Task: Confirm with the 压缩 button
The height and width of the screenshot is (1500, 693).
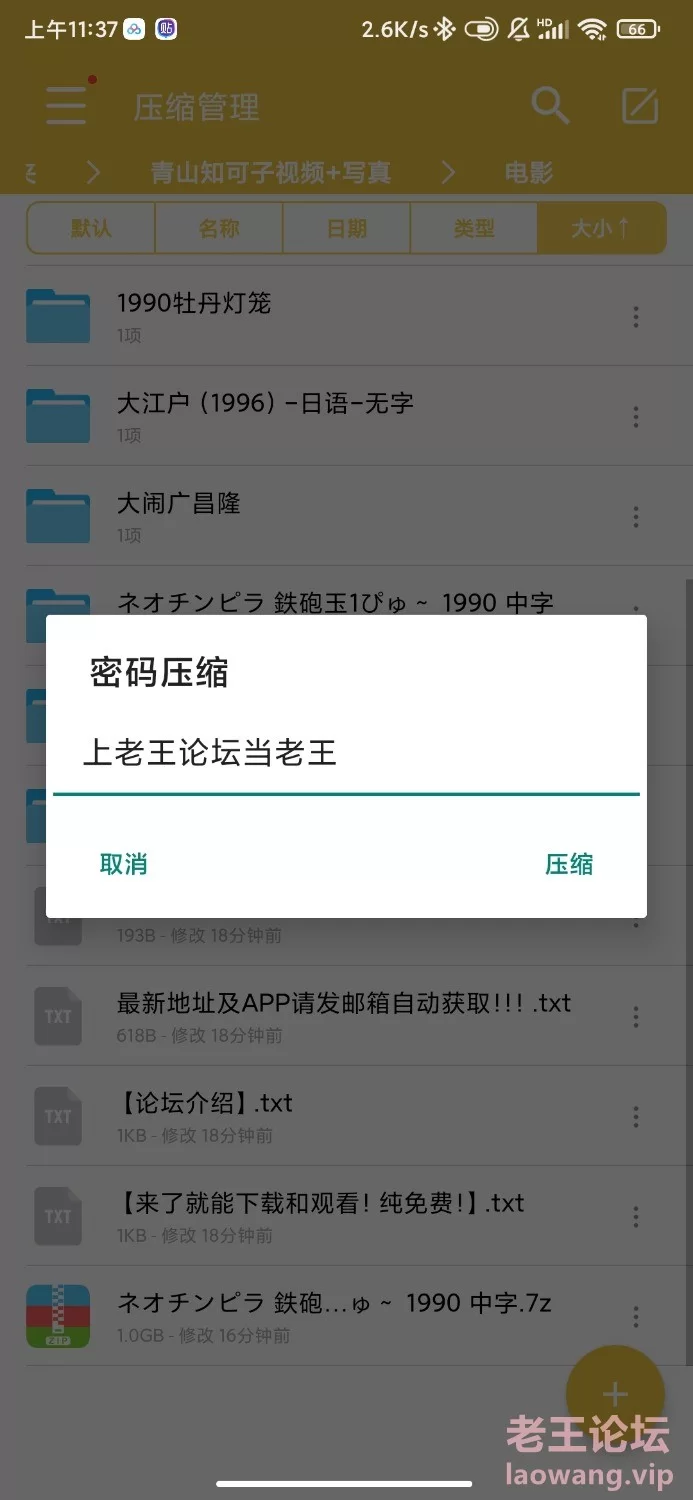Action: 569,864
